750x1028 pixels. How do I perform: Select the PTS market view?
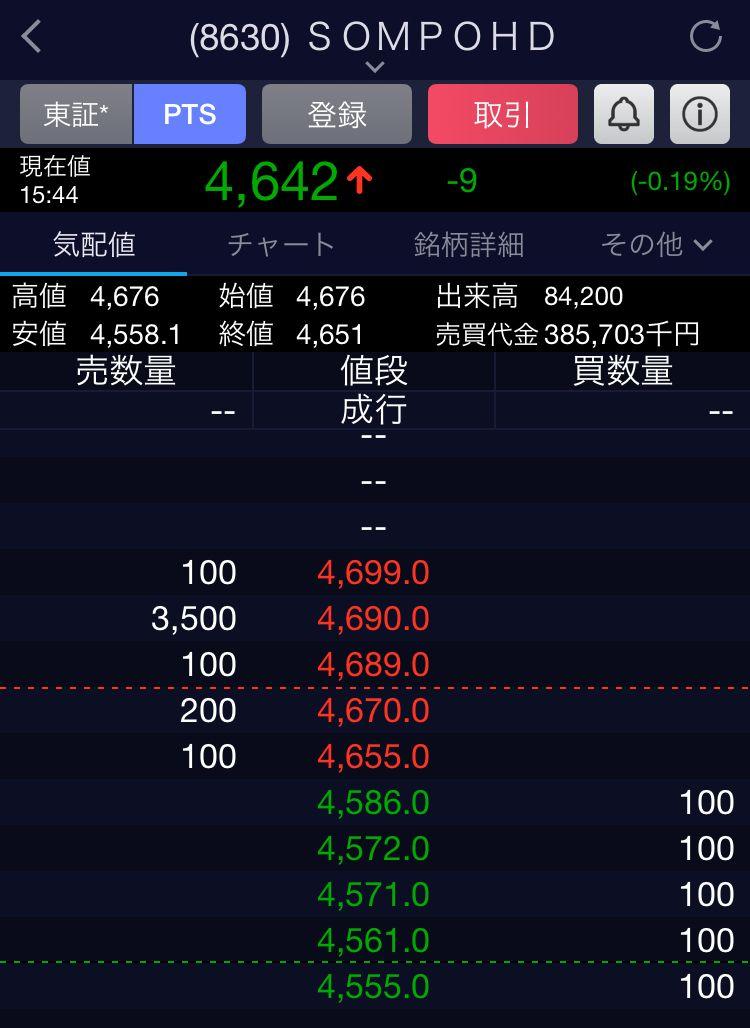click(x=190, y=114)
